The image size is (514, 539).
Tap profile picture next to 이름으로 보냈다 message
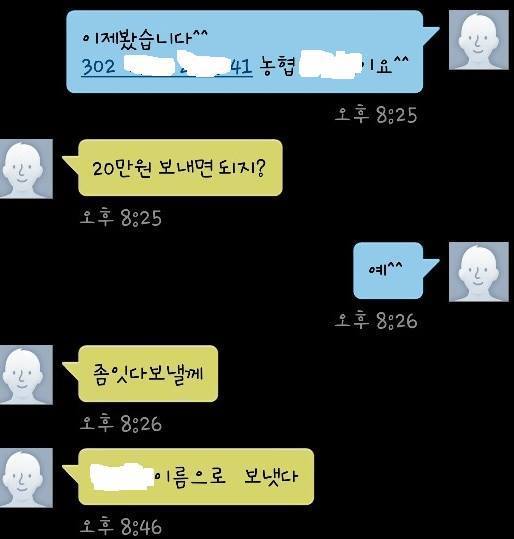26,478
